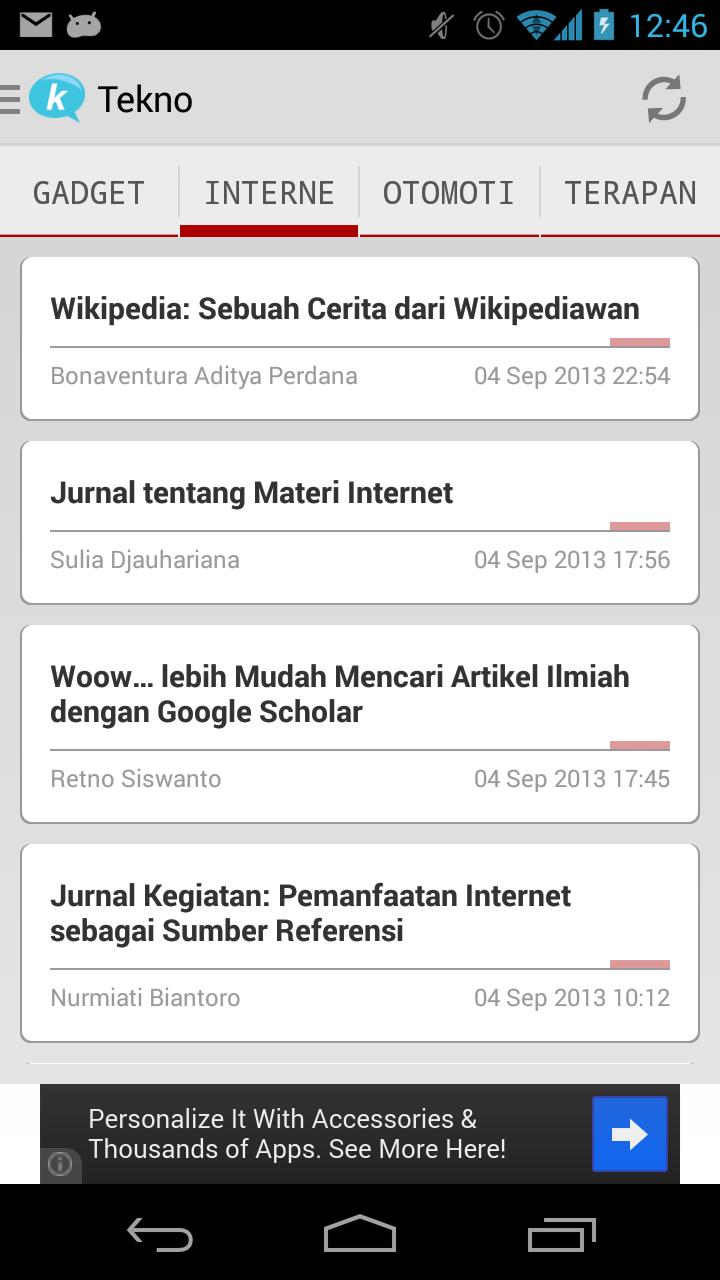Go to the Terapan tab
This screenshot has height=1280, width=720.
click(x=630, y=193)
